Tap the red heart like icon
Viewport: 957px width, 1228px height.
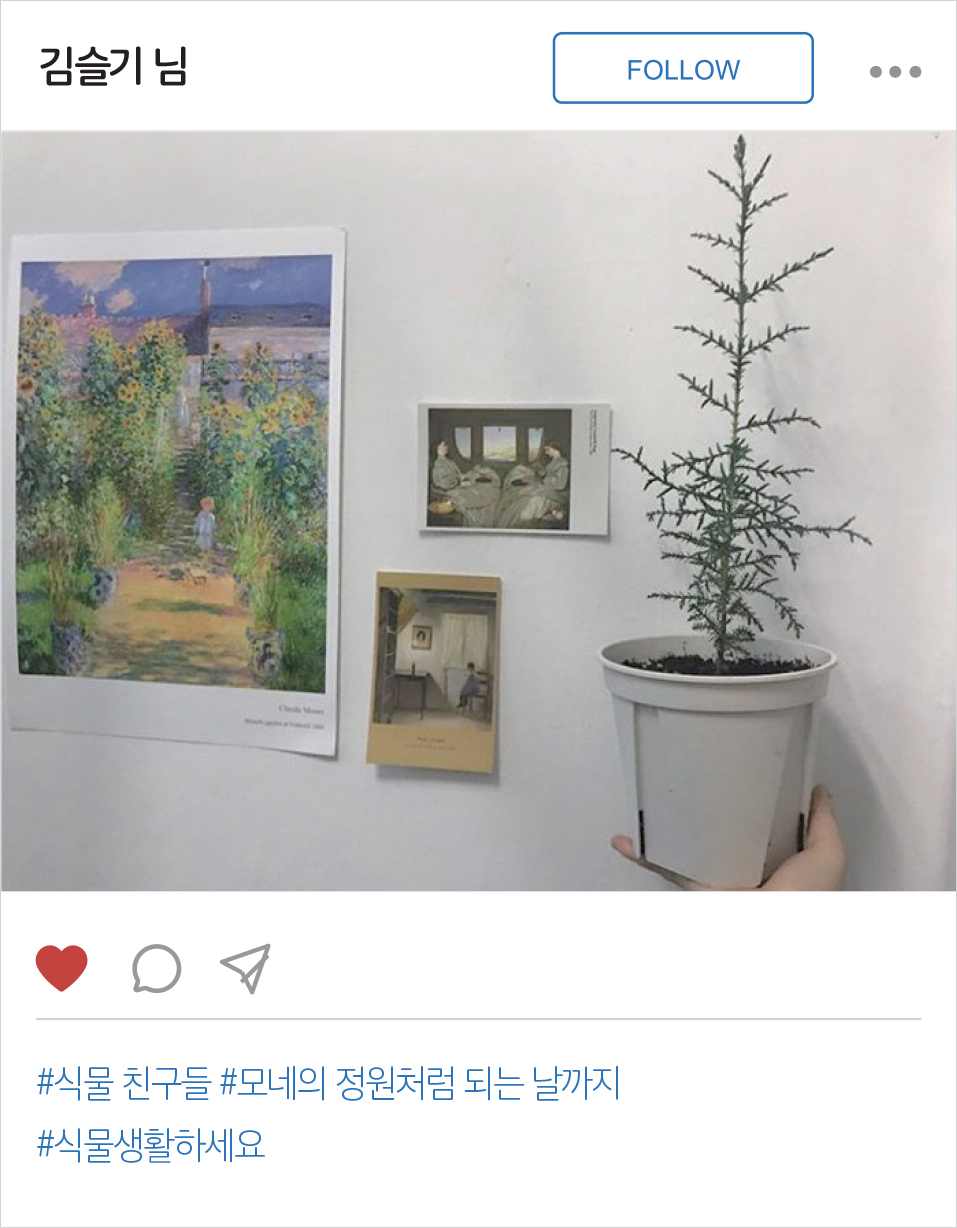(62, 968)
